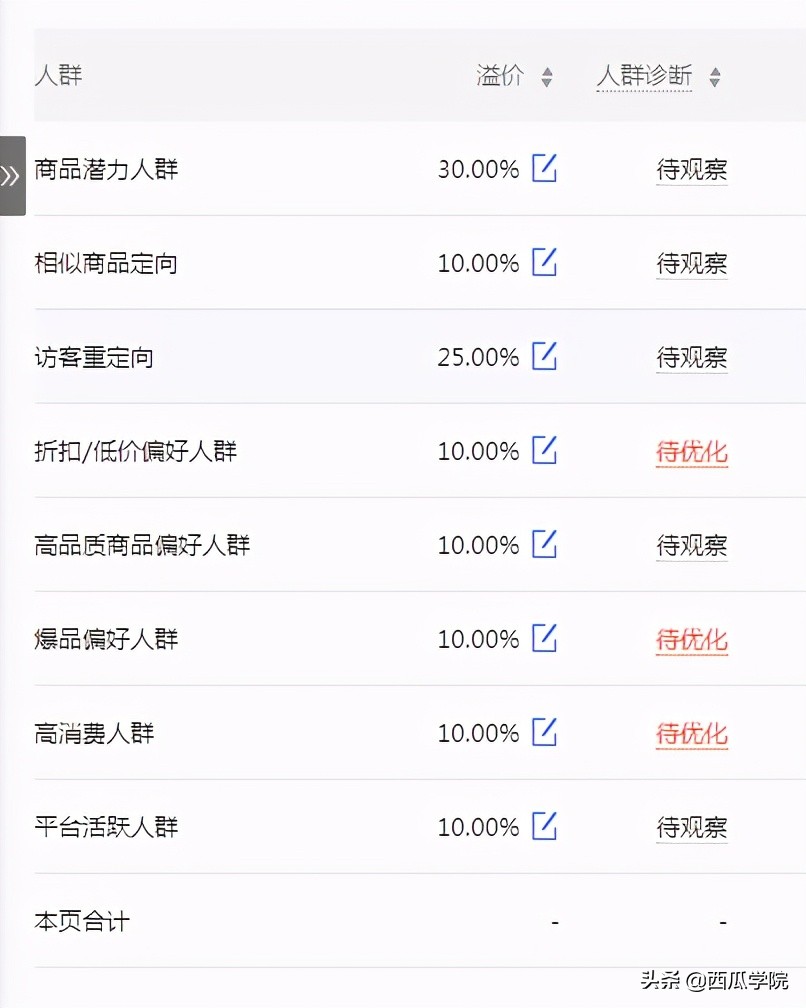Click the edit icon next to 爆品偏好人群

pyautogui.click(x=544, y=638)
